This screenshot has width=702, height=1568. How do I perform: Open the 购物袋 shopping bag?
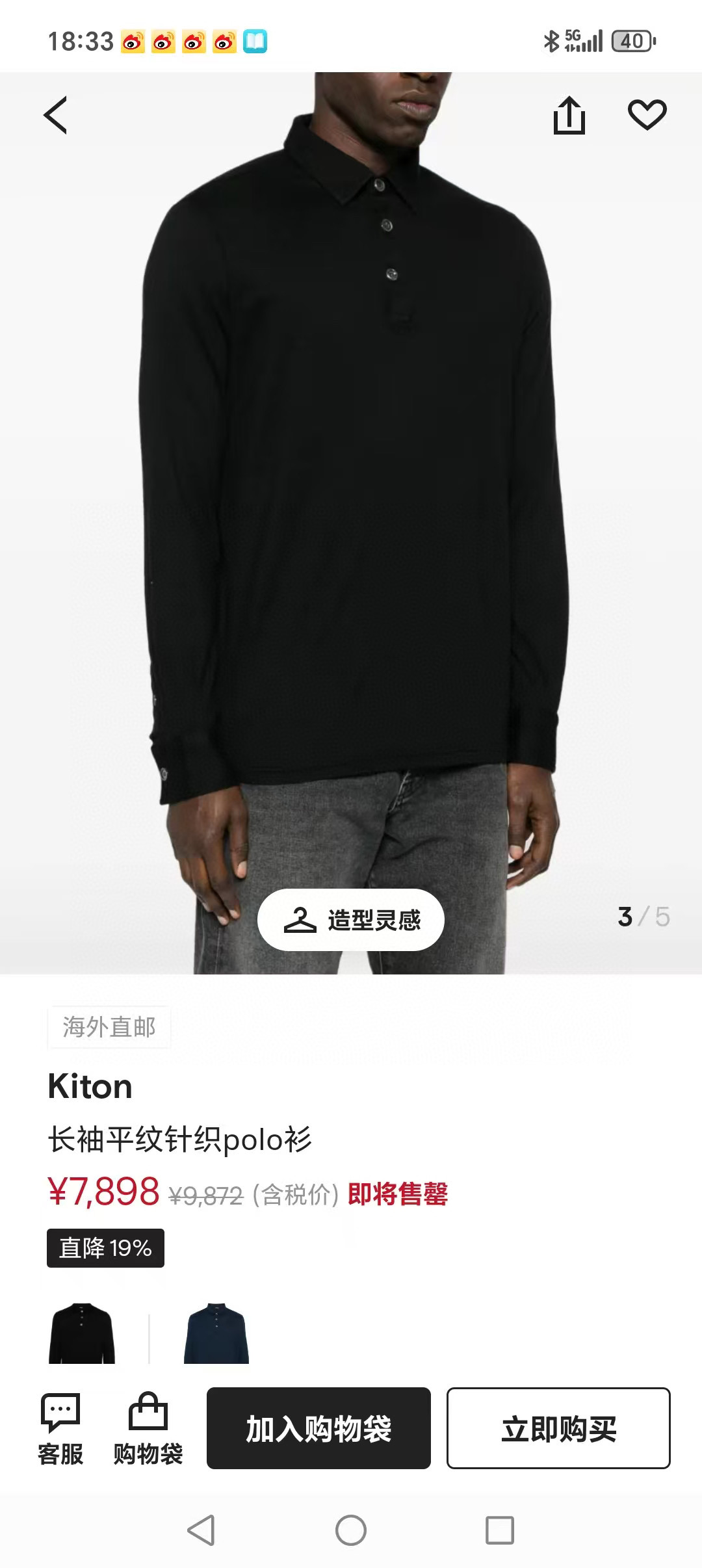click(148, 1430)
